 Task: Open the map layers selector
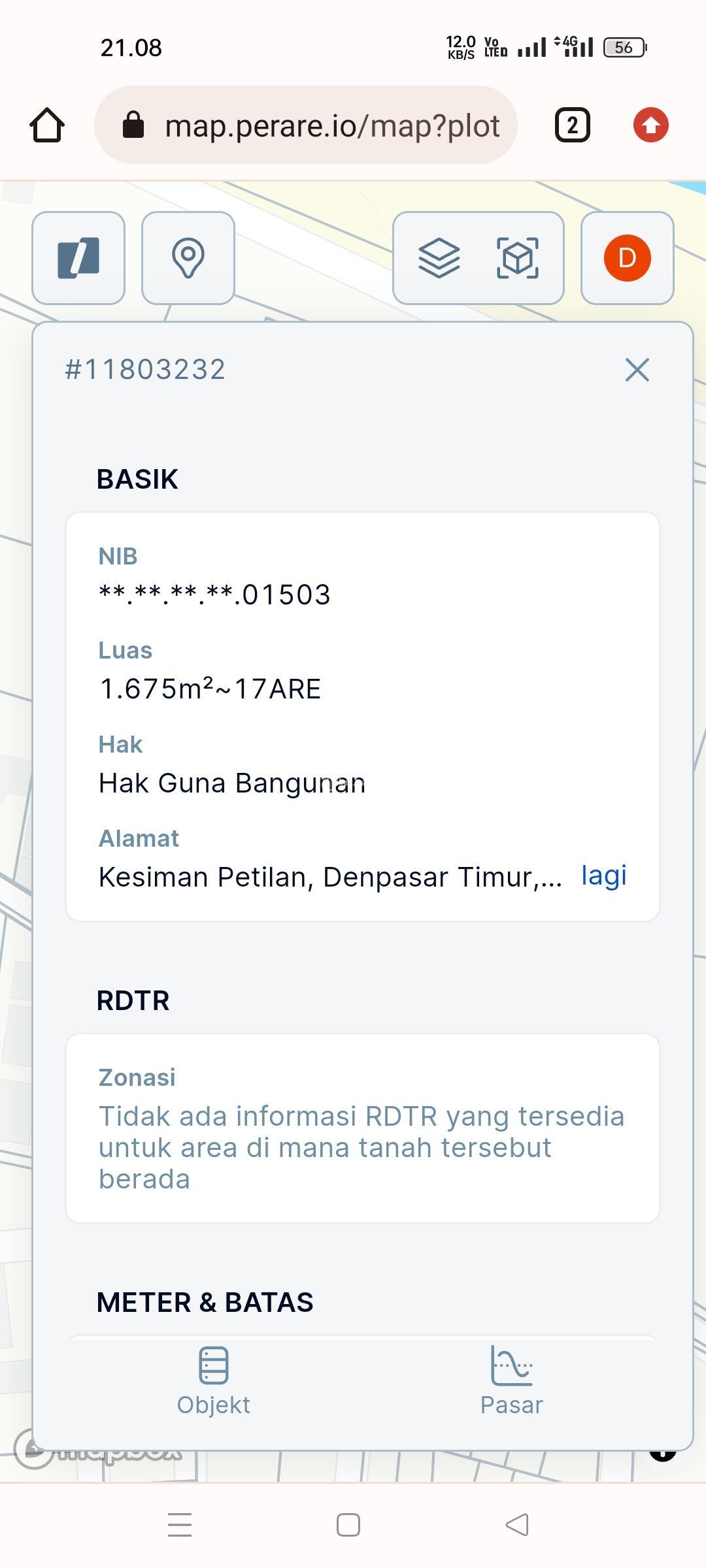pos(439,258)
